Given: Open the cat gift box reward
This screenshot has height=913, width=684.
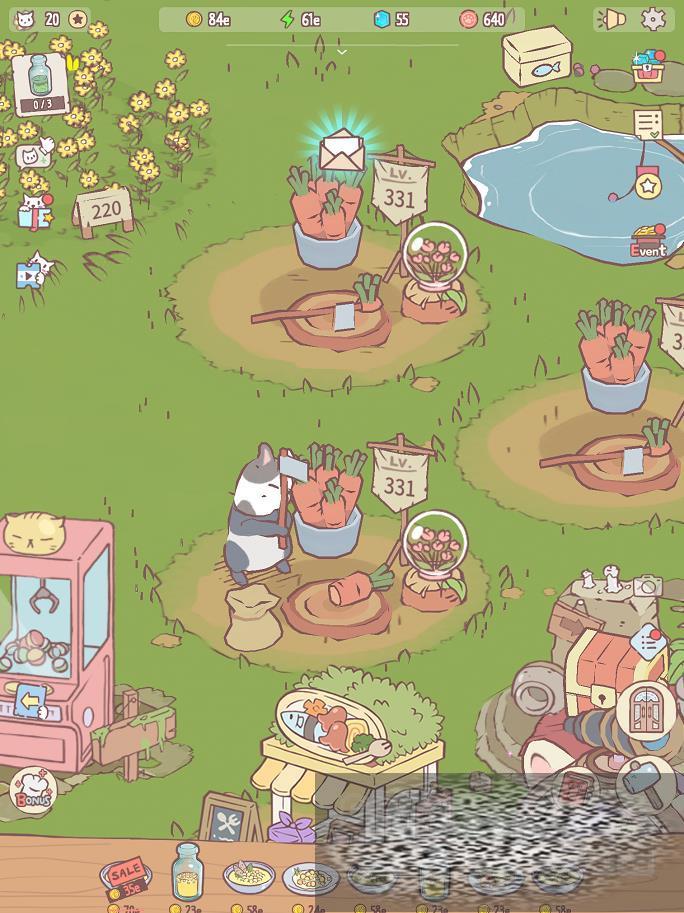Looking at the screenshot, I should (32, 211).
